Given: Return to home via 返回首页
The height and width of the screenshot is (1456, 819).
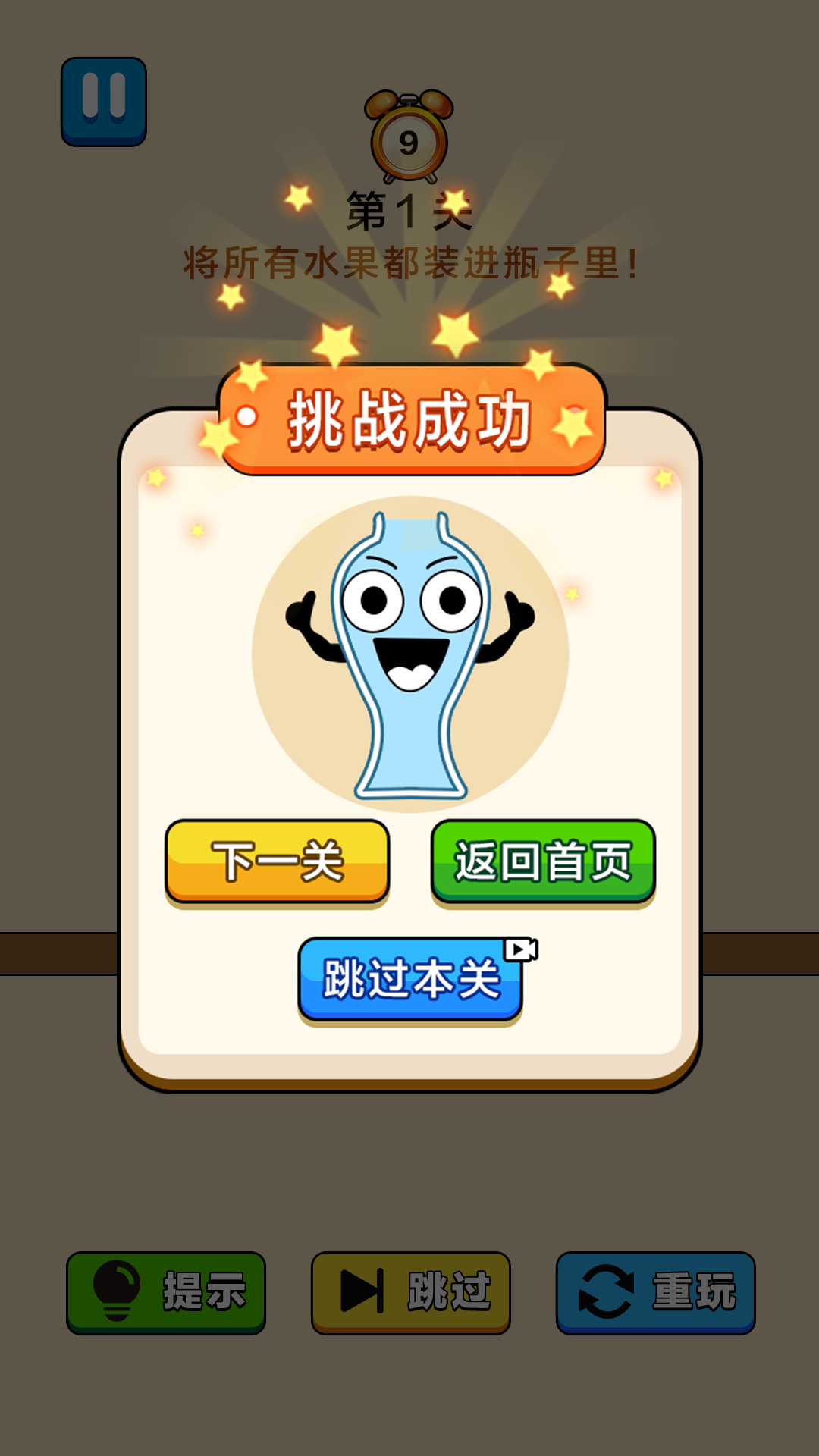Looking at the screenshot, I should click(543, 861).
